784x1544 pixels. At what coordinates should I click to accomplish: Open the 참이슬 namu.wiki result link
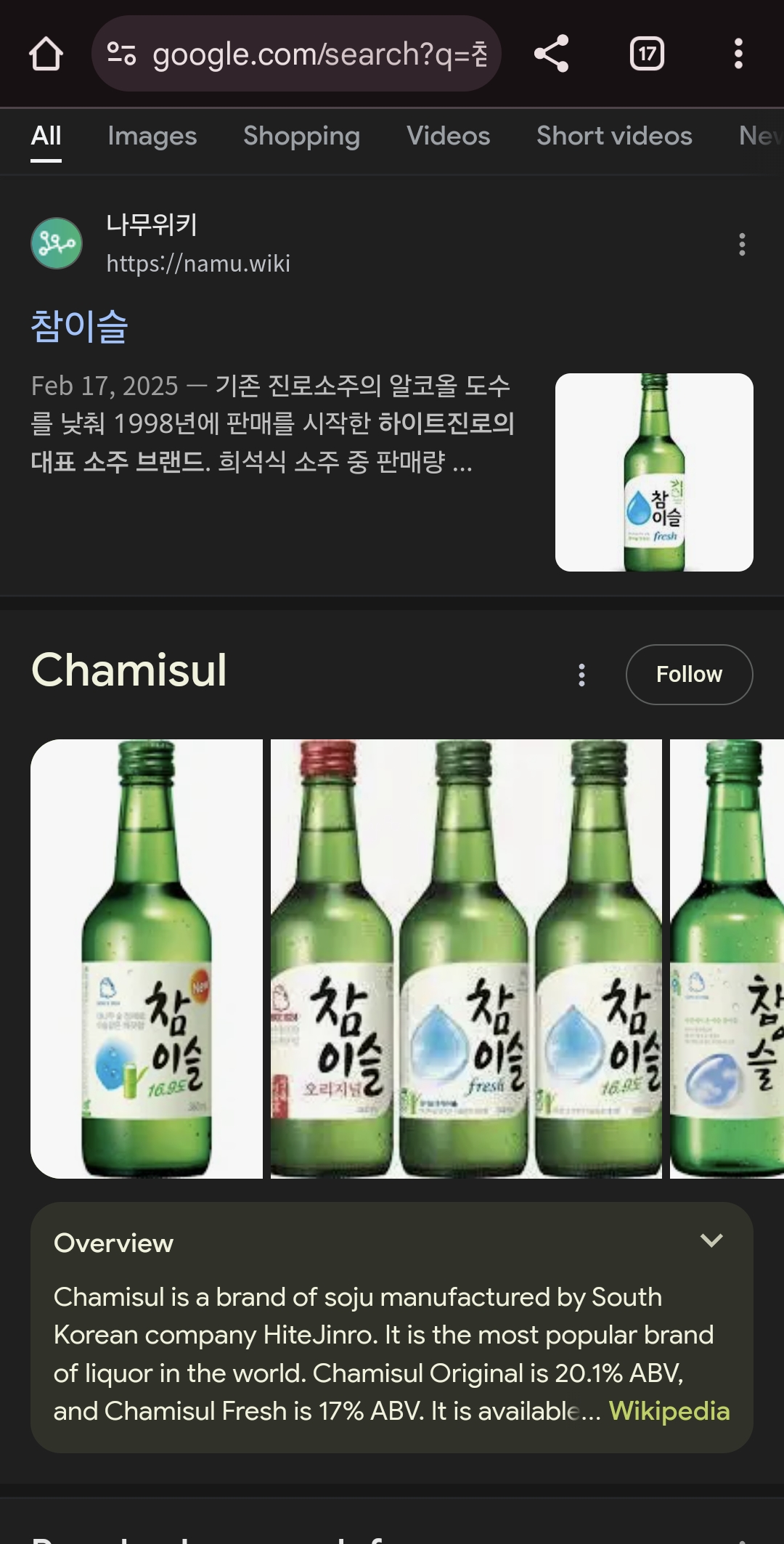pyautogui.click(x=80, y=326)
